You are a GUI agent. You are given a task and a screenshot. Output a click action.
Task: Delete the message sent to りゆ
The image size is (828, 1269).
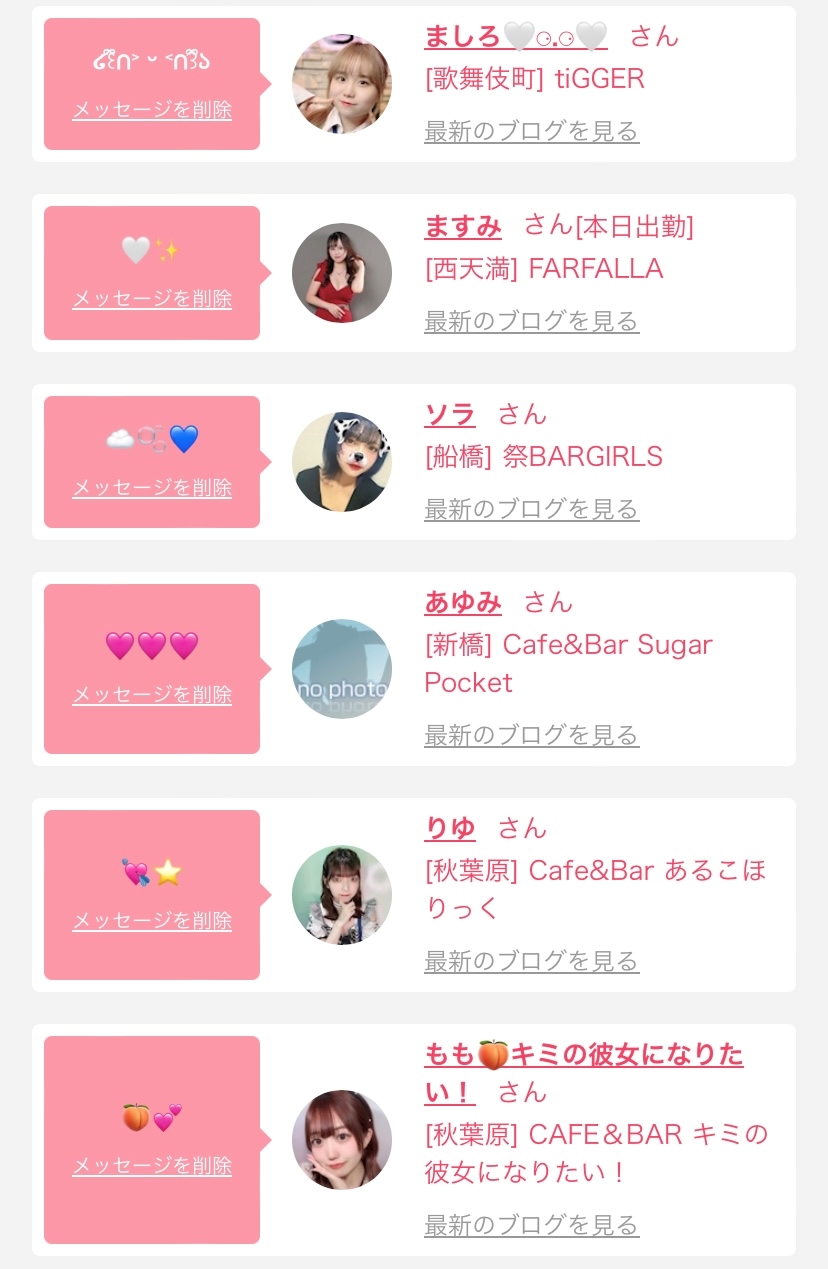pyautogui.click(x=152, y=921)
